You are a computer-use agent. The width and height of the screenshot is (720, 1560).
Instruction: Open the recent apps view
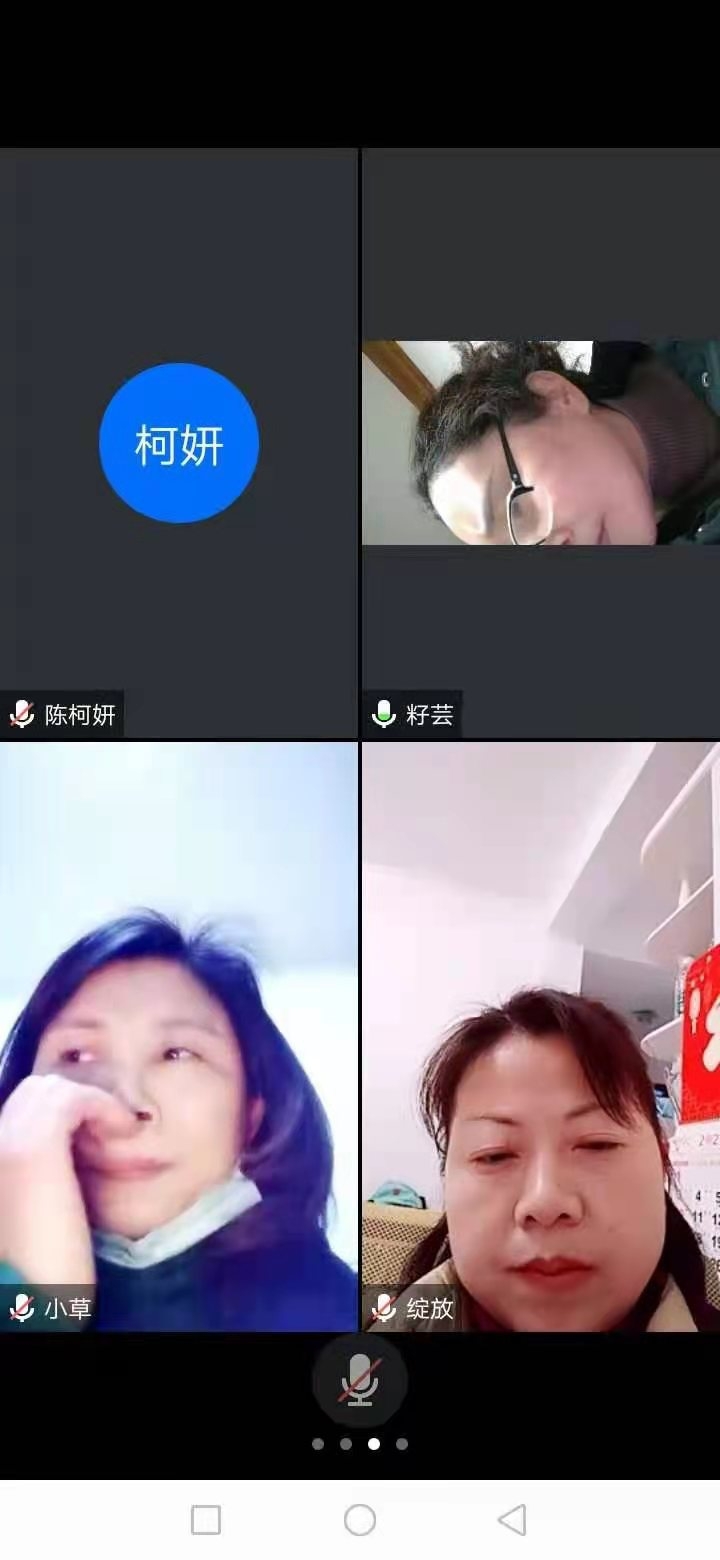coord(206,1520)
